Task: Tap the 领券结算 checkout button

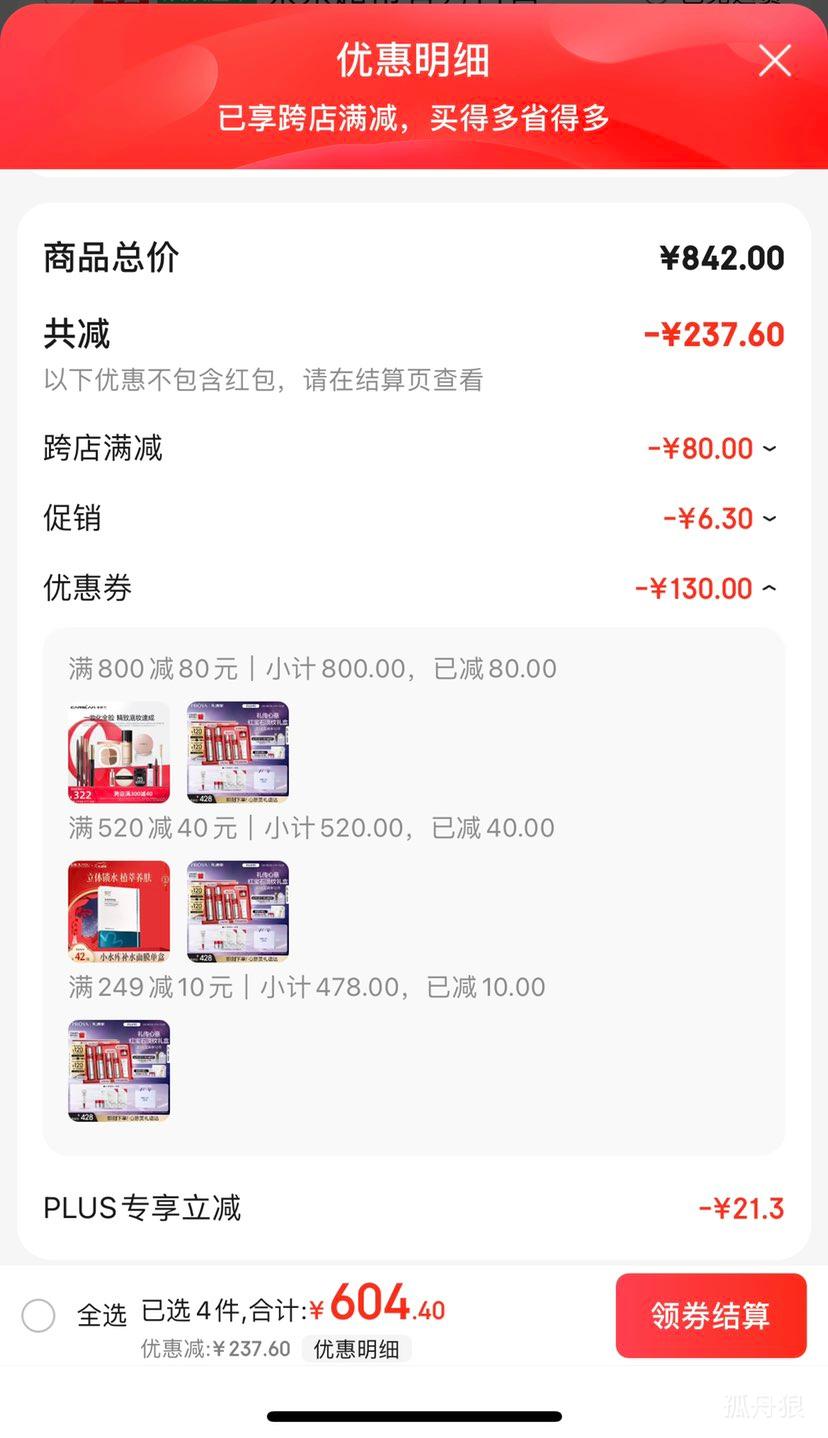Action: pos(711,1316)
